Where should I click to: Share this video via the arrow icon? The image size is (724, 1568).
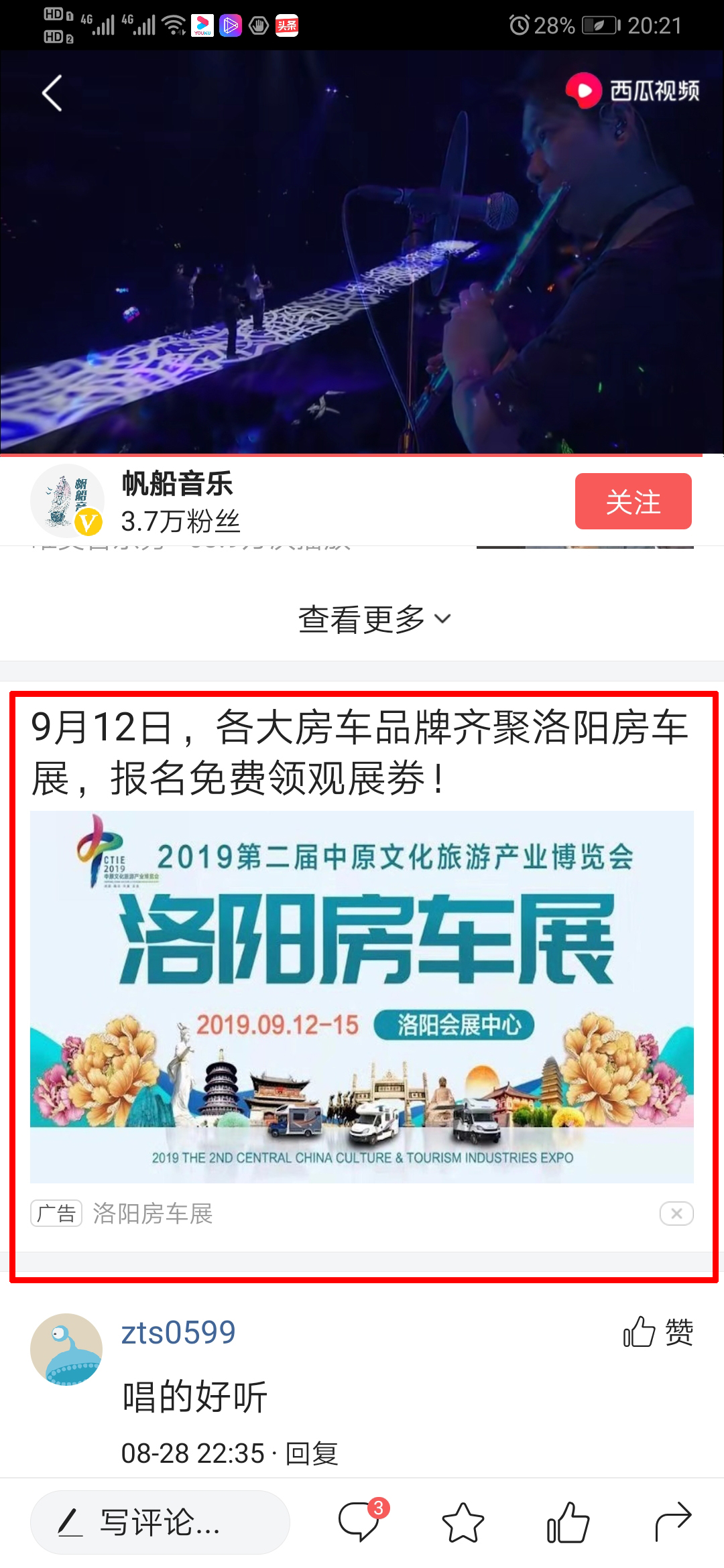[x=672, y=1522]
